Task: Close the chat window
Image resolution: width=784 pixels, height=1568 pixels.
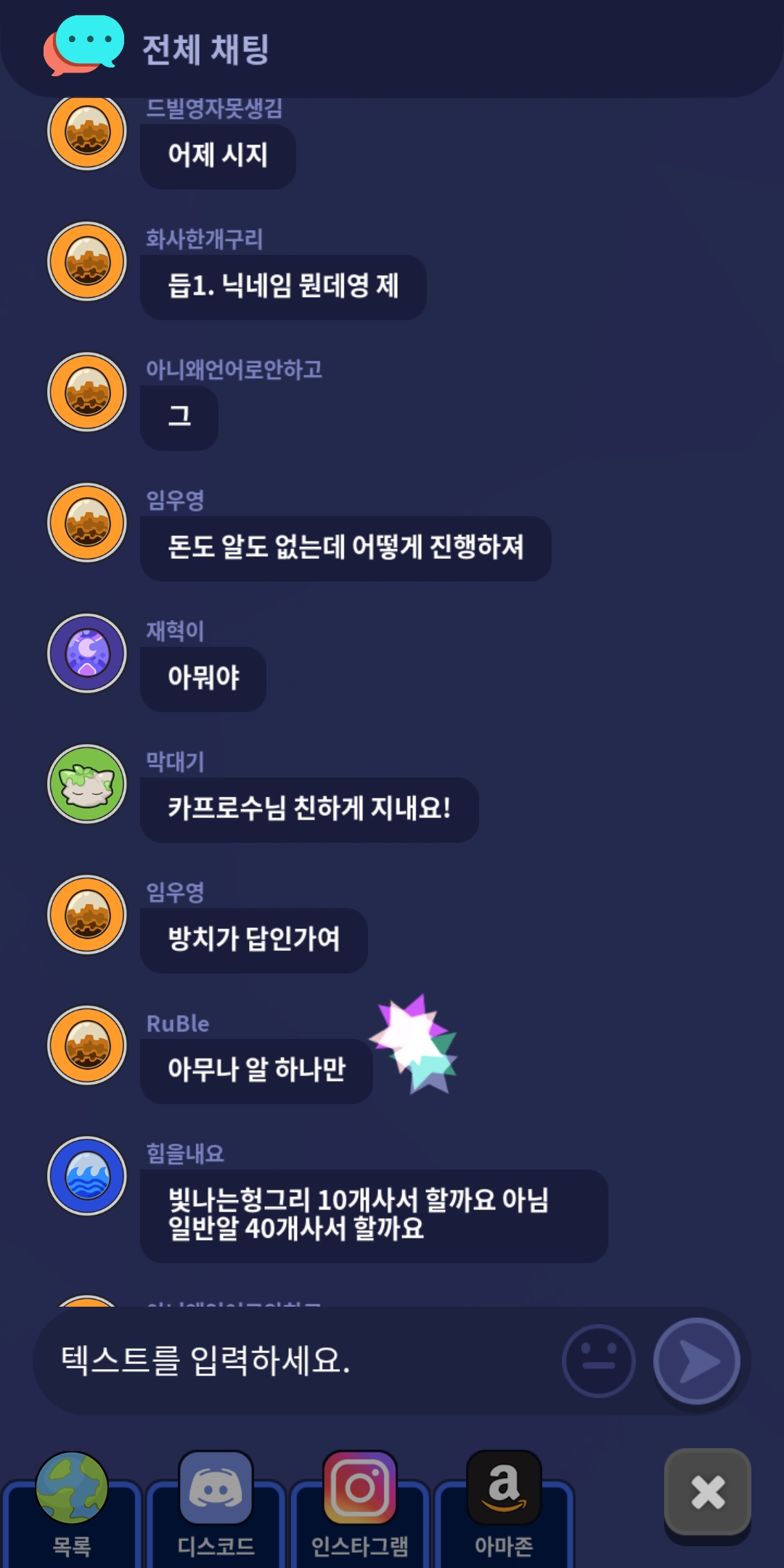Action: pyautogui.click(x=708, y=1492)
